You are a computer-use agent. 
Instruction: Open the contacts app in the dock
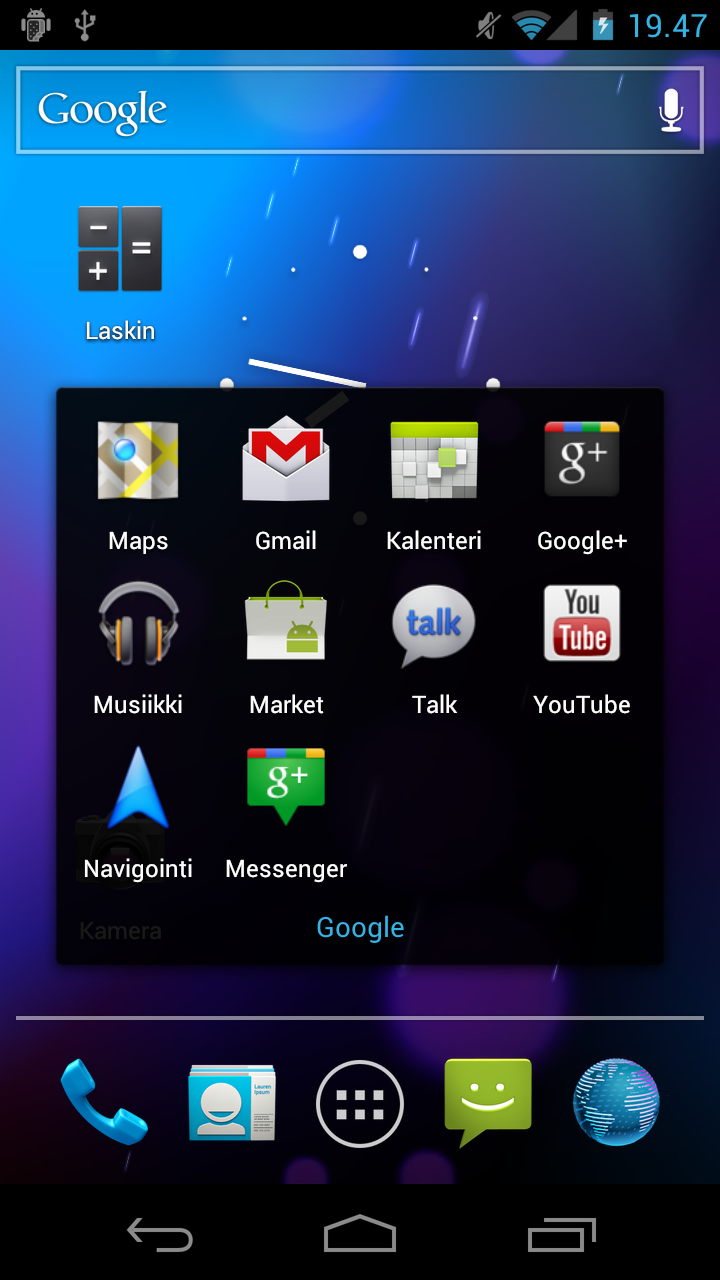(232, 1103)
